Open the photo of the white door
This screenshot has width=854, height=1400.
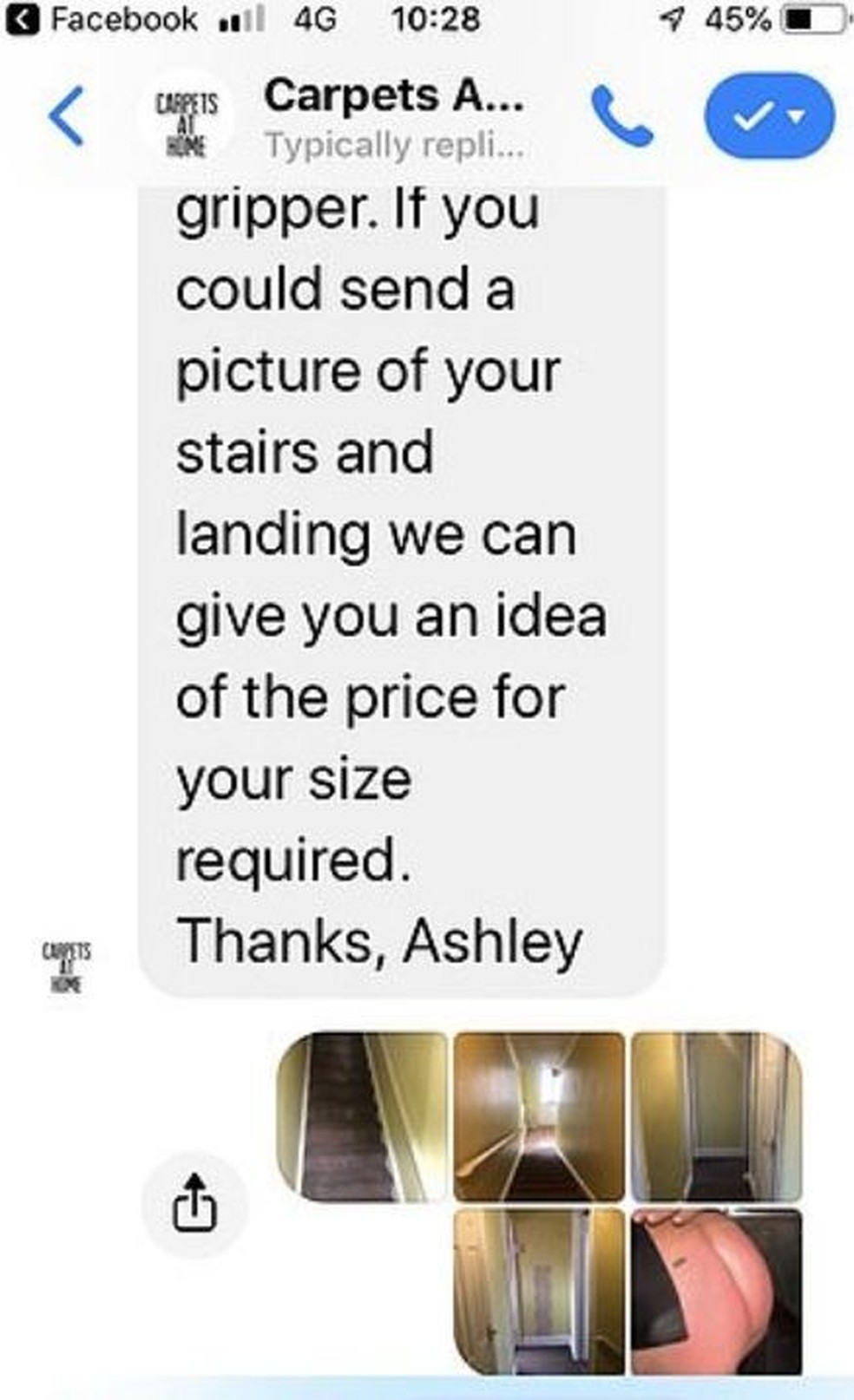click(539, 1291)
